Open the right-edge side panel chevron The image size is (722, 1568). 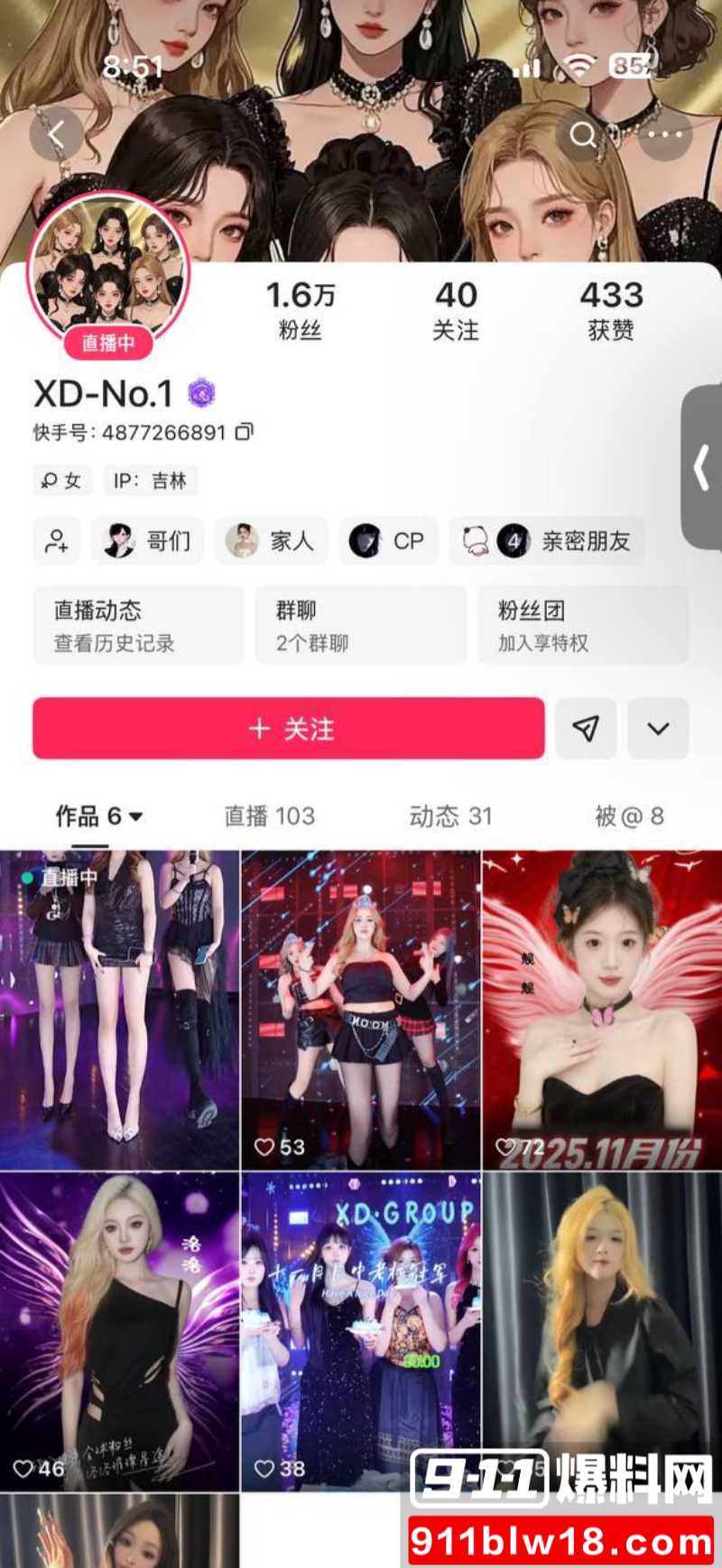click(700, 467)
